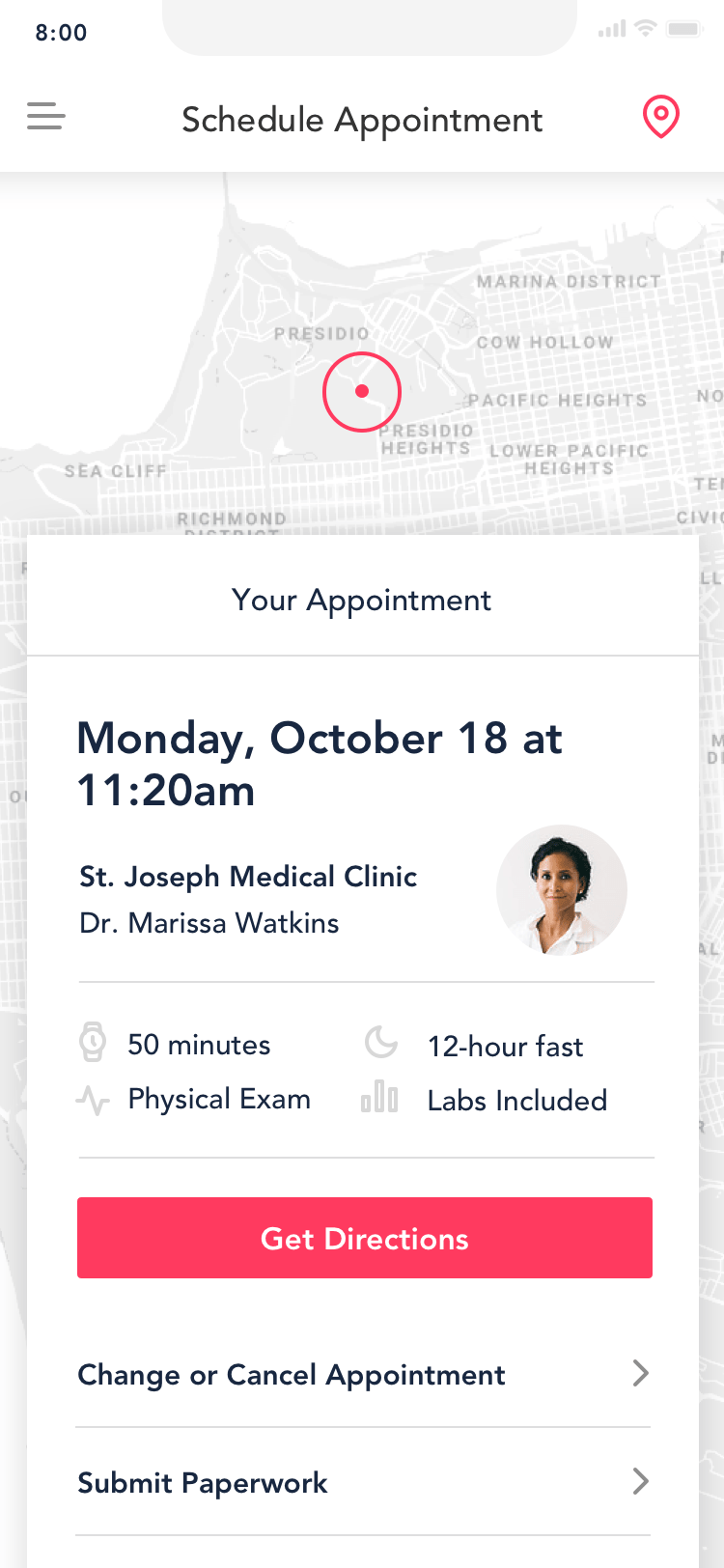
Task: Tap the Wi-Fi icon in the status bar
Action: tap(645, 29)
